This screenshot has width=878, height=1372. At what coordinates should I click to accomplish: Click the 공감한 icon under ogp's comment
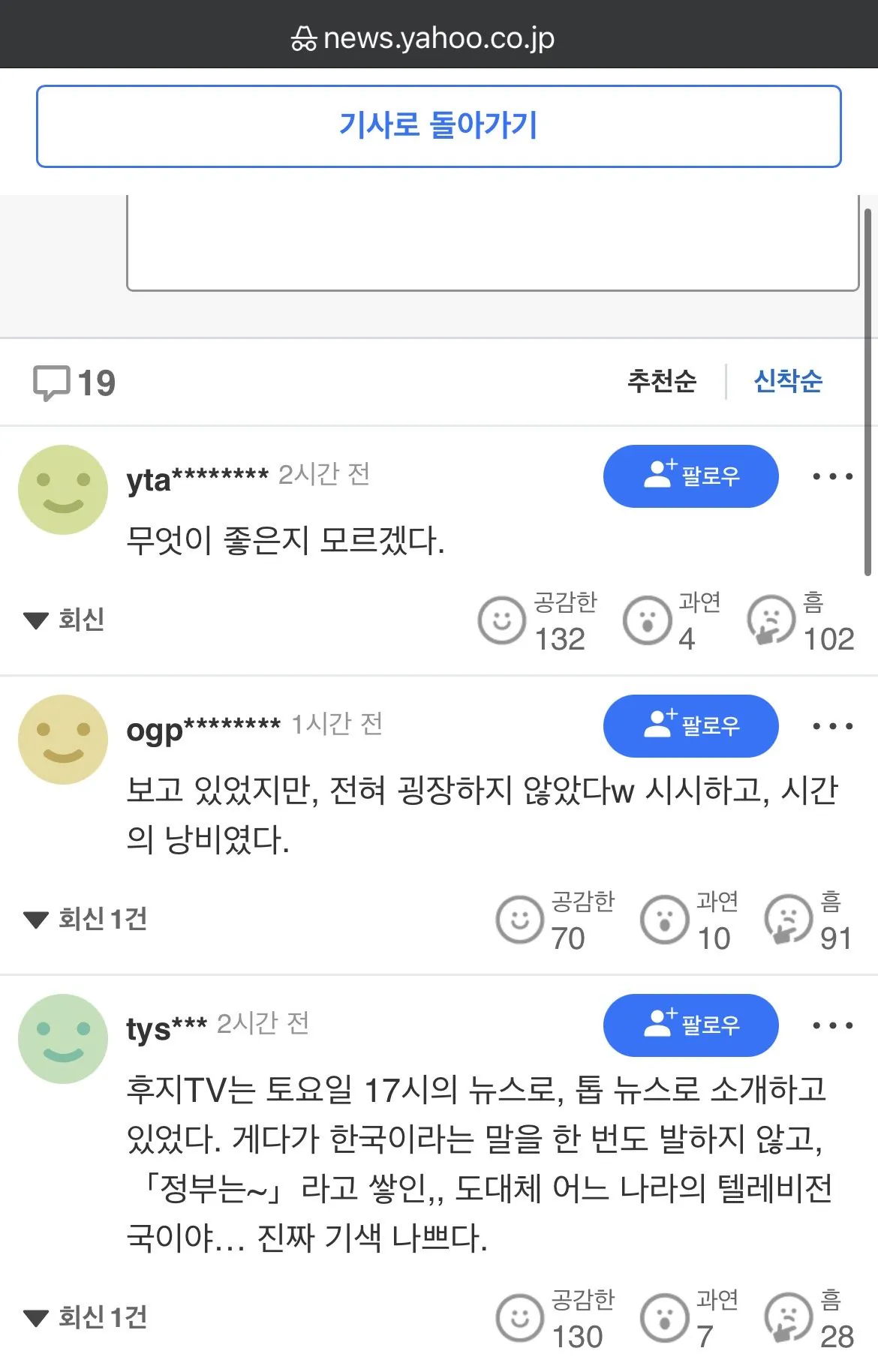[x=519, y=919]
